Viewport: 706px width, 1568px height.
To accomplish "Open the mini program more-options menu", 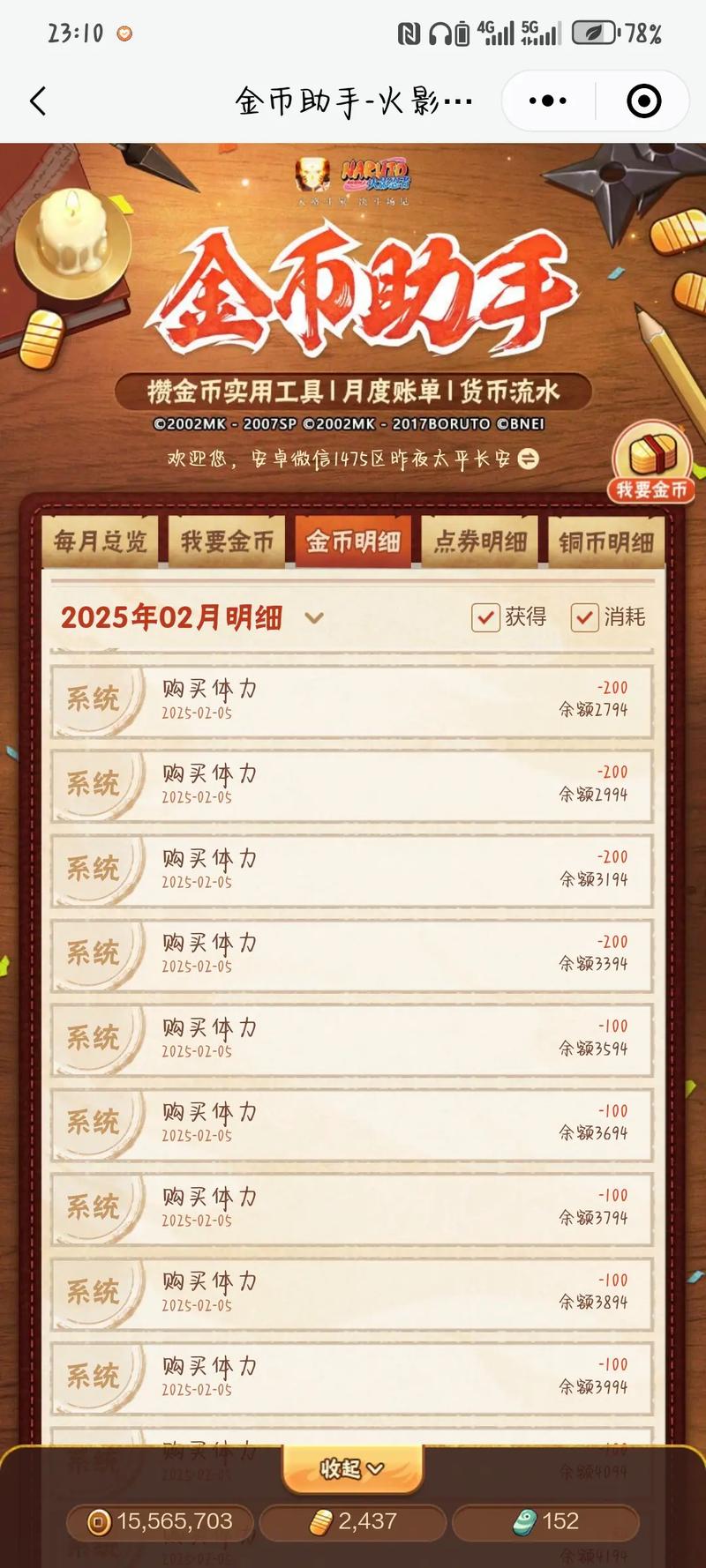I will click(x=548, y=101).
